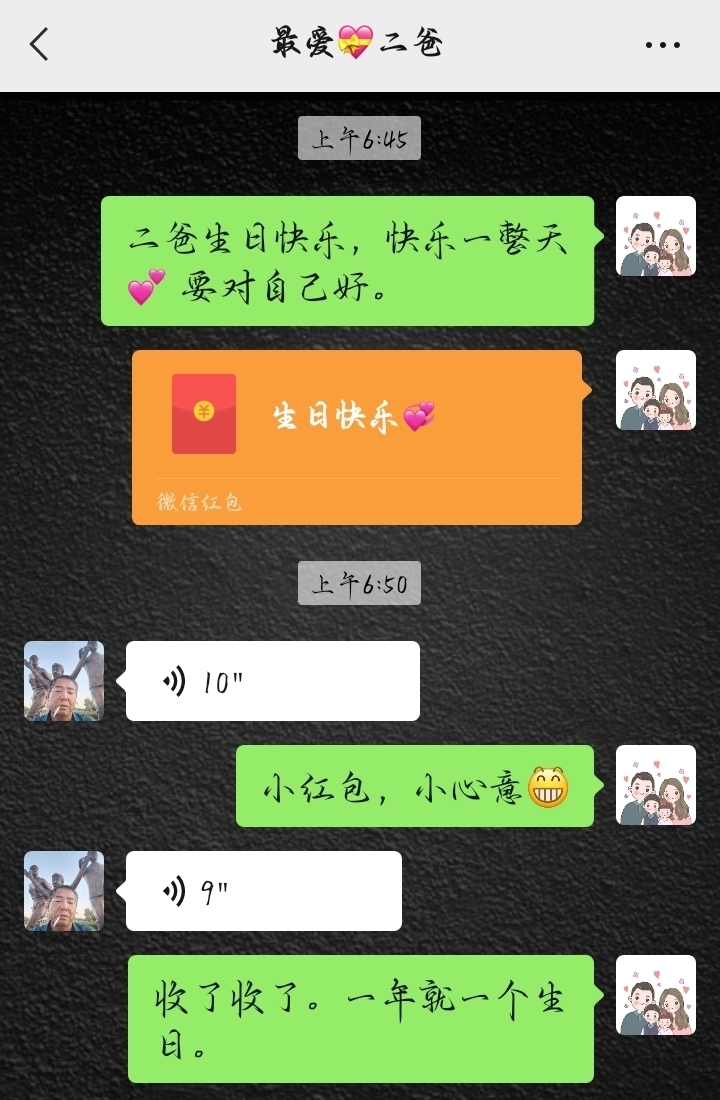Open 二爸's avatar beside the 10-second voice
This screenshot has width=720, height=1100.
click(64, 681)
